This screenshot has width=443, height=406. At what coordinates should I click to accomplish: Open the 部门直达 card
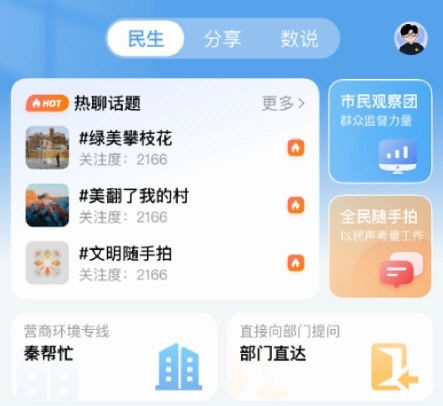click(x=330, y=356)
